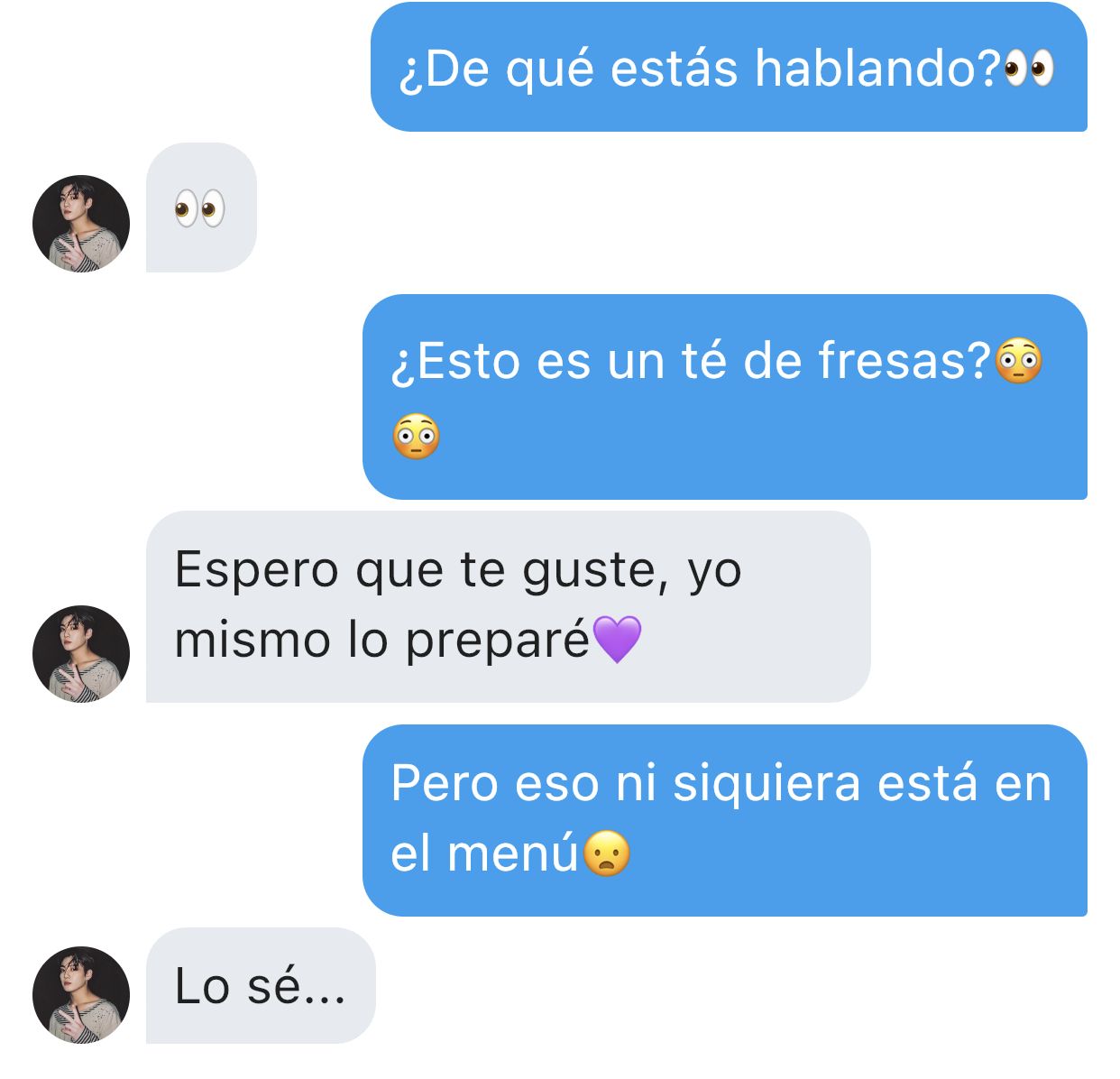1120x1079 pixels.
Task: Open sender's avatar beside the eyes emoji message
Action: click(x=81, y=224)
